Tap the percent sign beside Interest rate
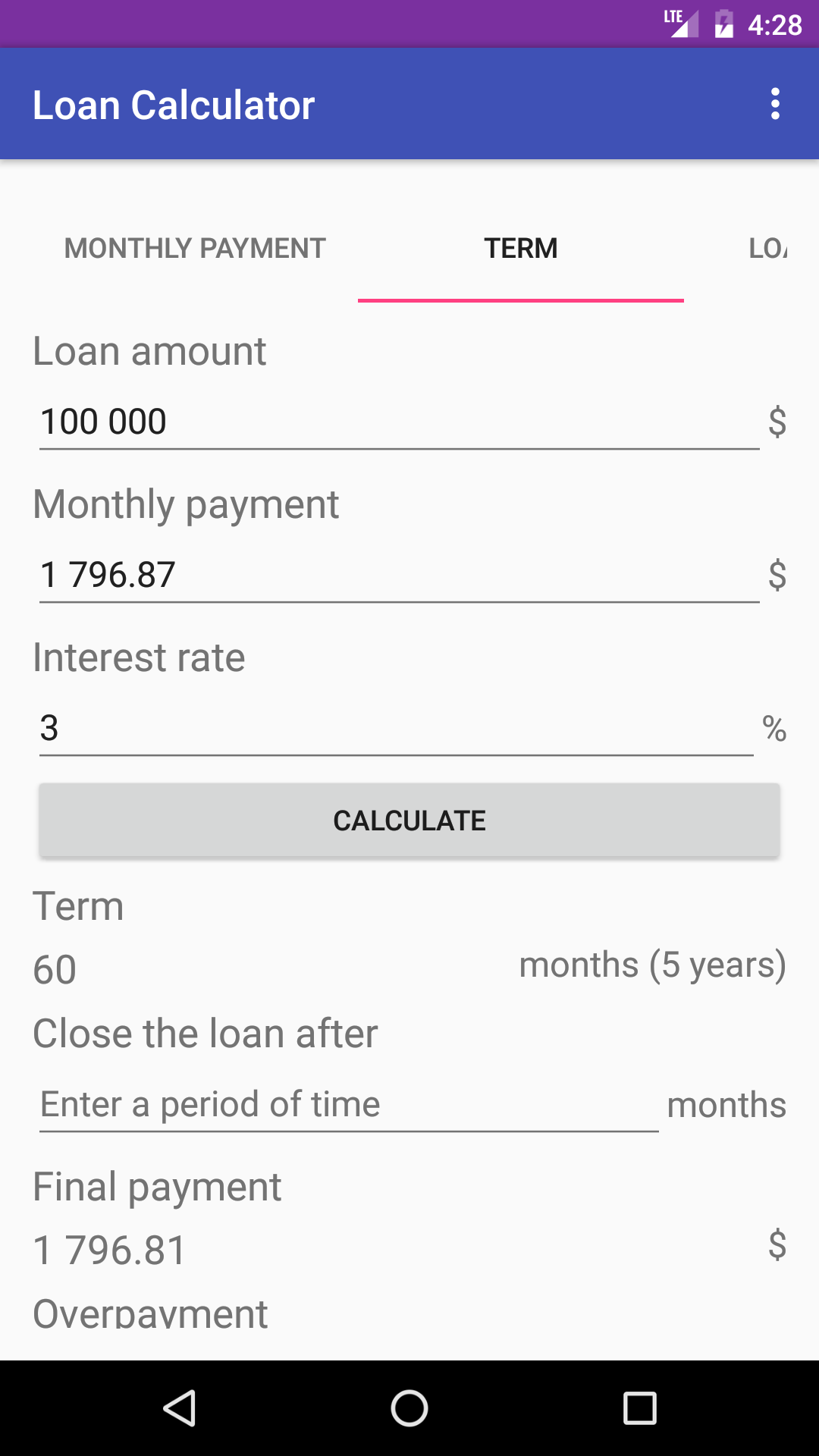Image resolution: width=819 pixels, height=1456 pixels. (x=773, y=730)
